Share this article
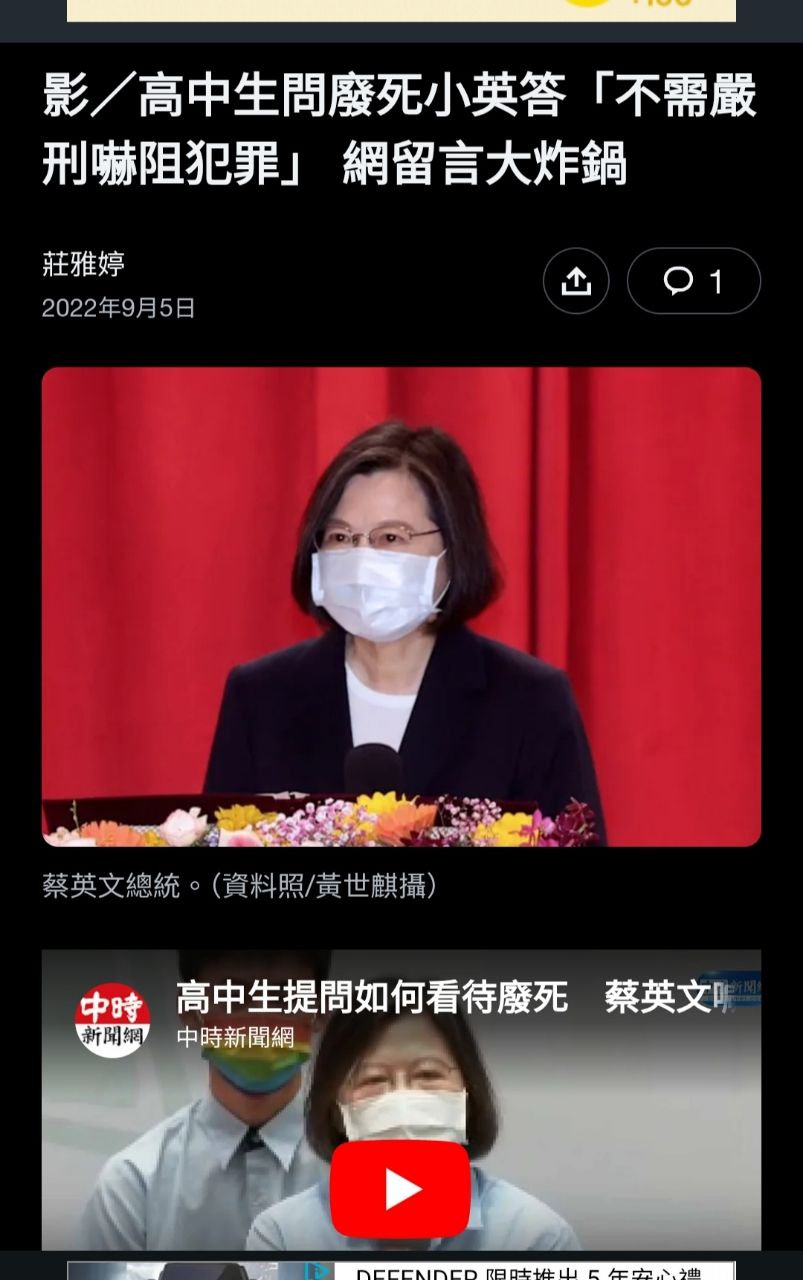803x1280 pixels. [x=575, y=282]
